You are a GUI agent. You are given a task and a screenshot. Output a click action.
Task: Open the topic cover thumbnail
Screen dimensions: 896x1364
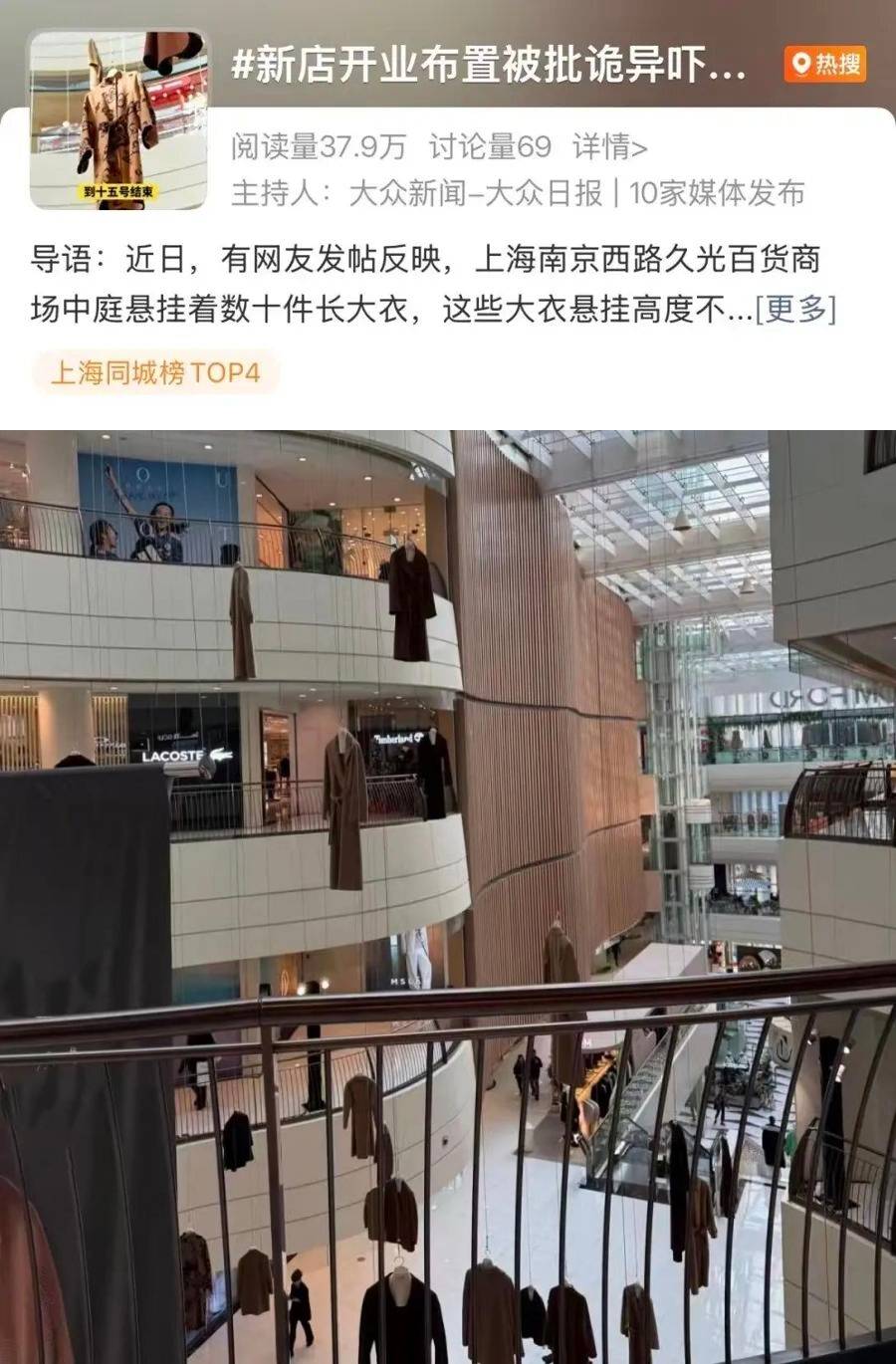[x=118, y=119]
